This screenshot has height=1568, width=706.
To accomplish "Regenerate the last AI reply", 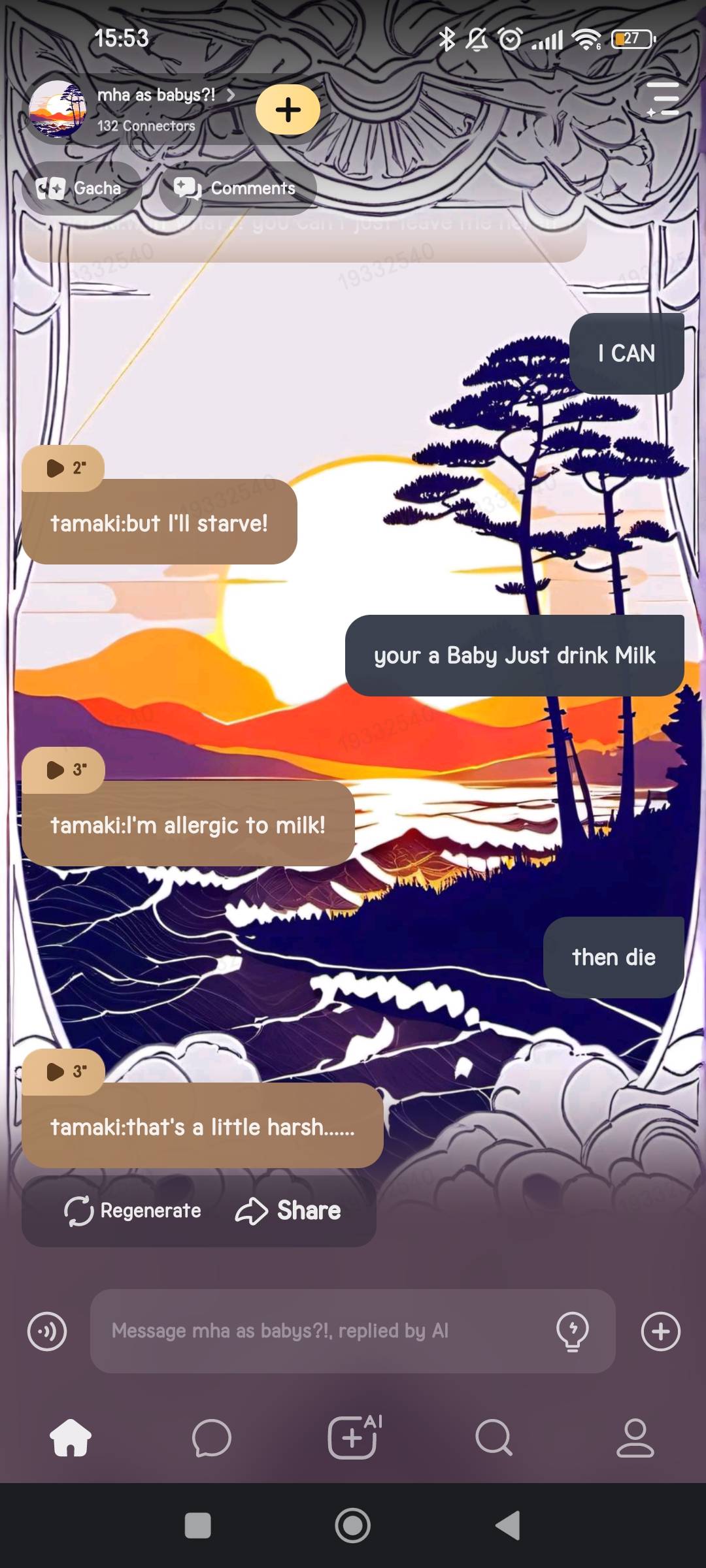I will point(133,1211).
